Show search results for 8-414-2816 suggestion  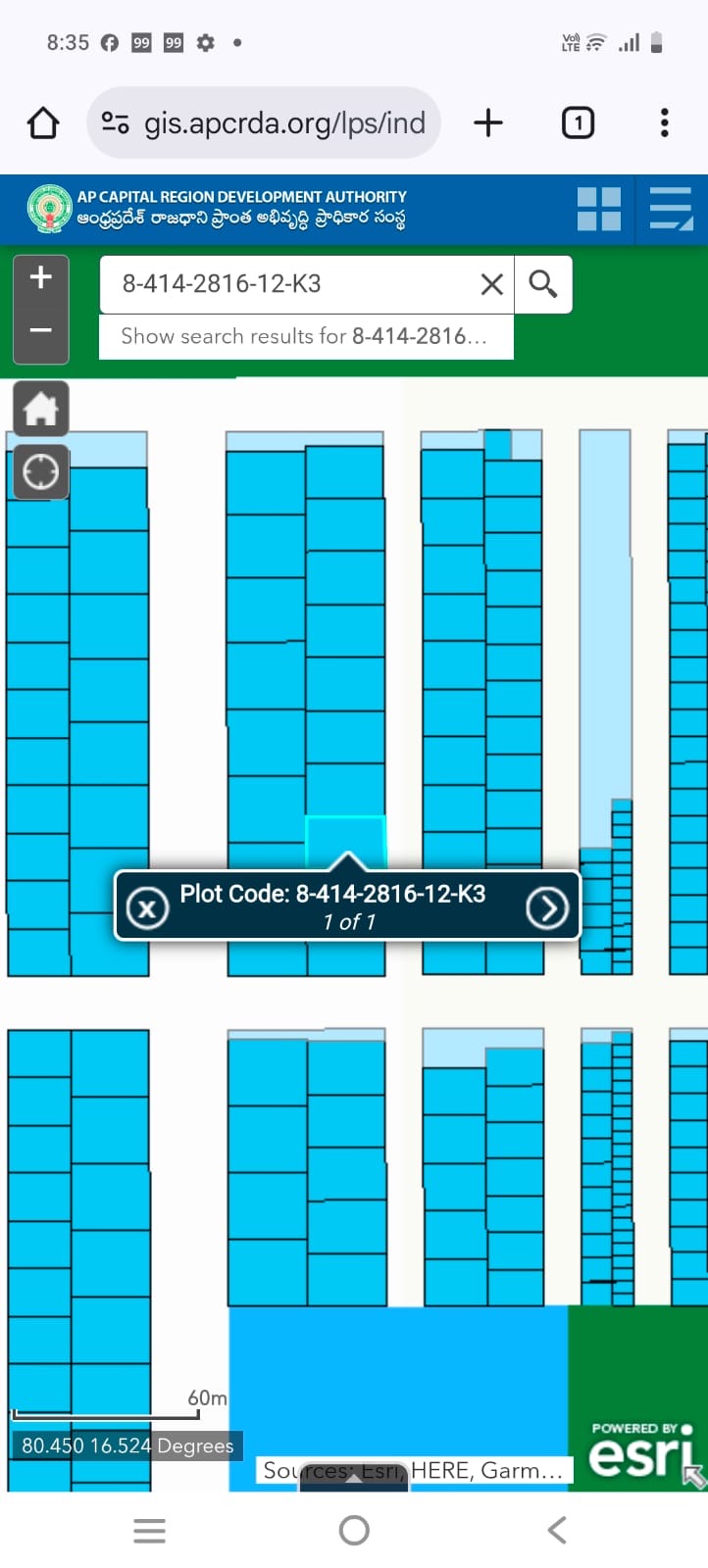pos(305,336)
